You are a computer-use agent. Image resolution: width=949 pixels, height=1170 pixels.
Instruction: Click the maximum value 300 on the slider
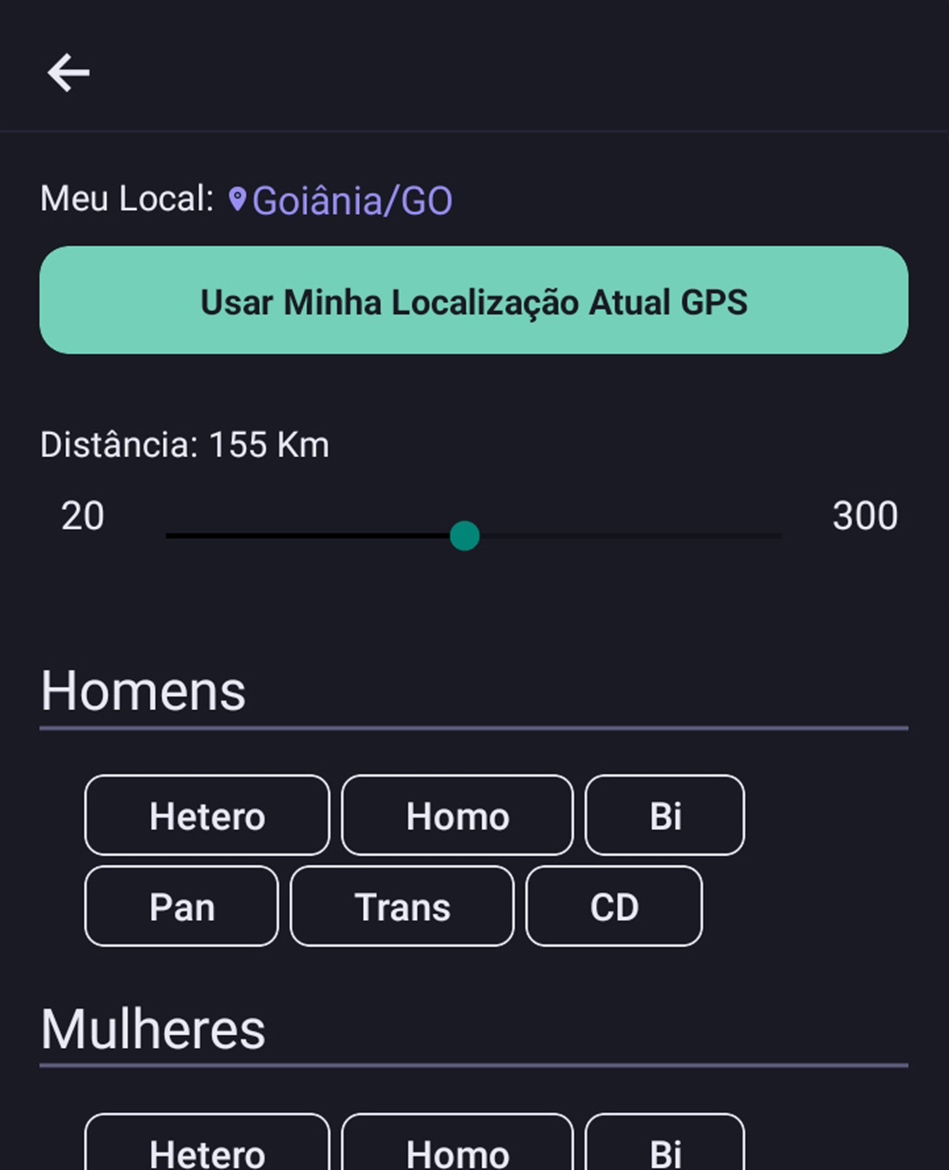pyautogui.click(x=865, y=516)
